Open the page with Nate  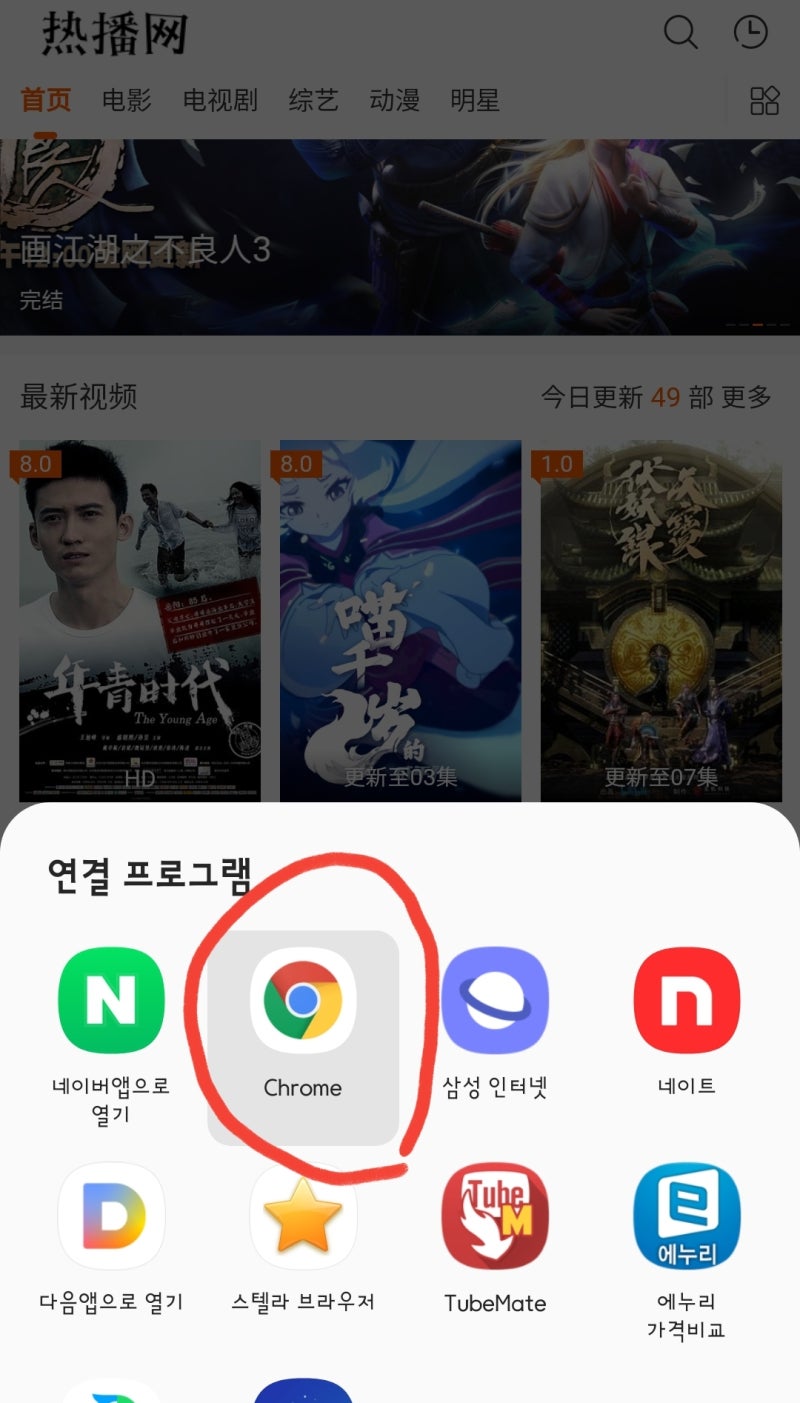(x=686, y=1000)
